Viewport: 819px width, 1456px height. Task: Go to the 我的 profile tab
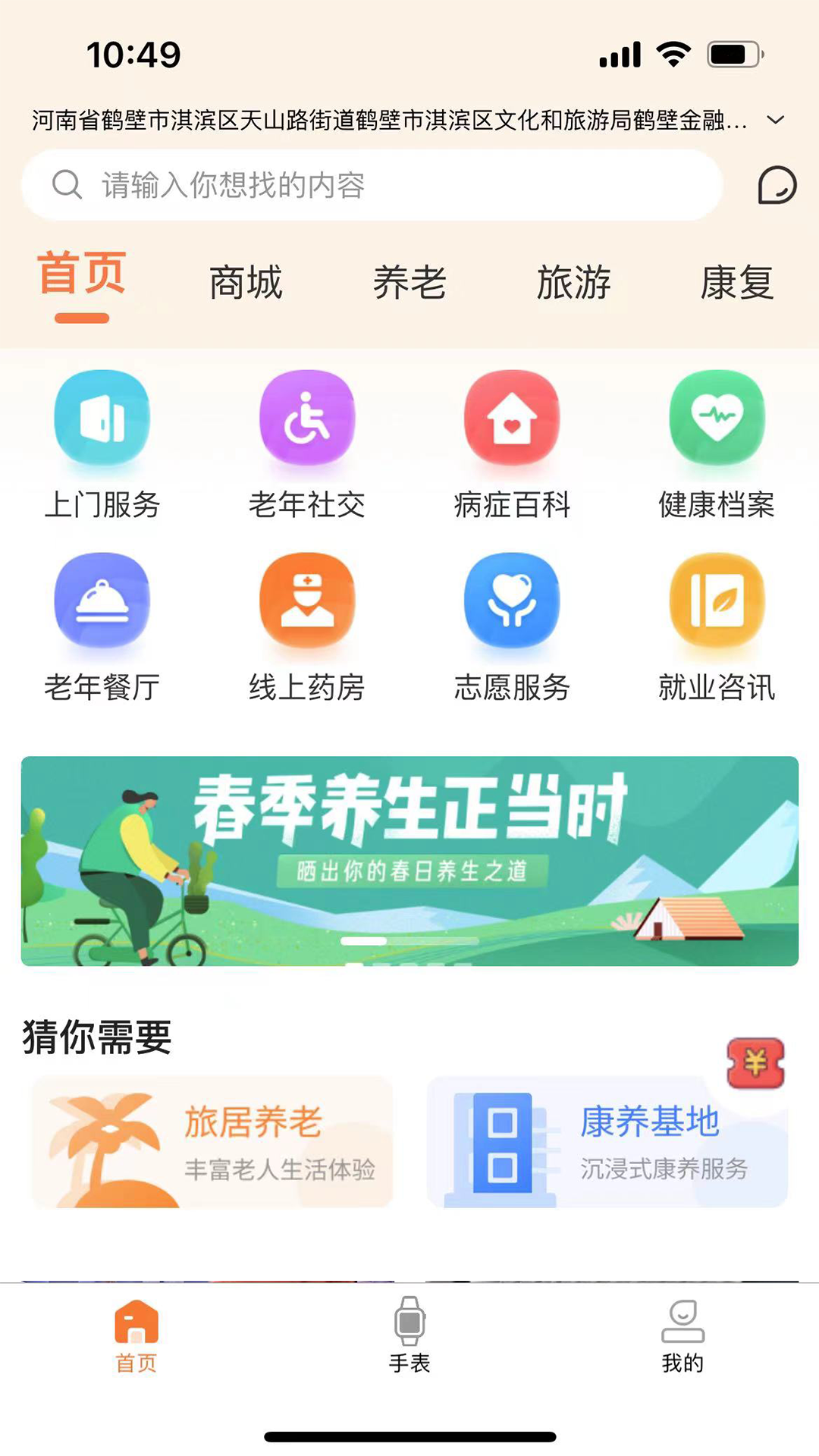(x=682, y=1335)
